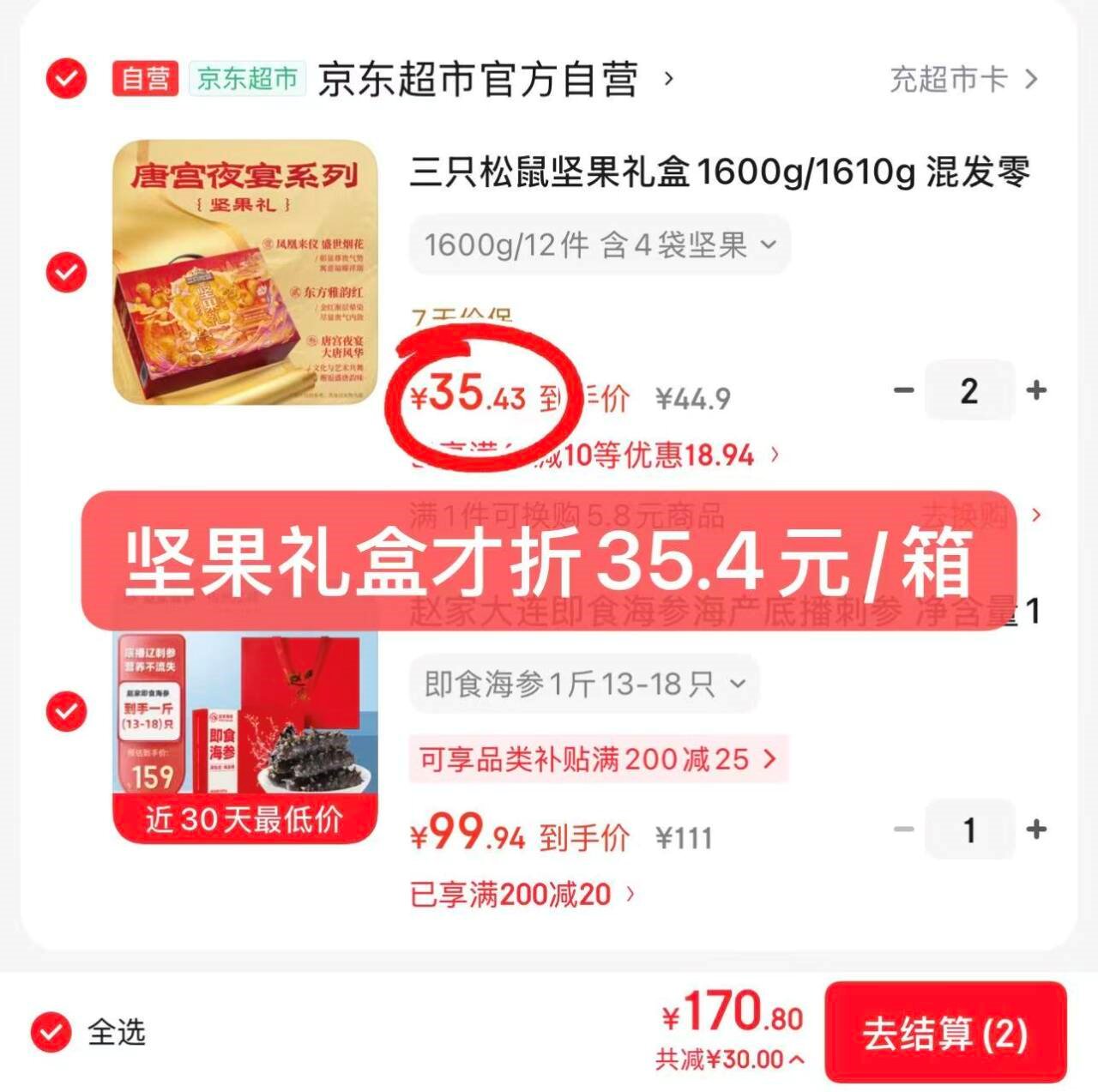Image resolution: width=1098 pixels, height=1092 pixels.
Task: Open the 赵家即食海参 product image
Action: (245, 729)
